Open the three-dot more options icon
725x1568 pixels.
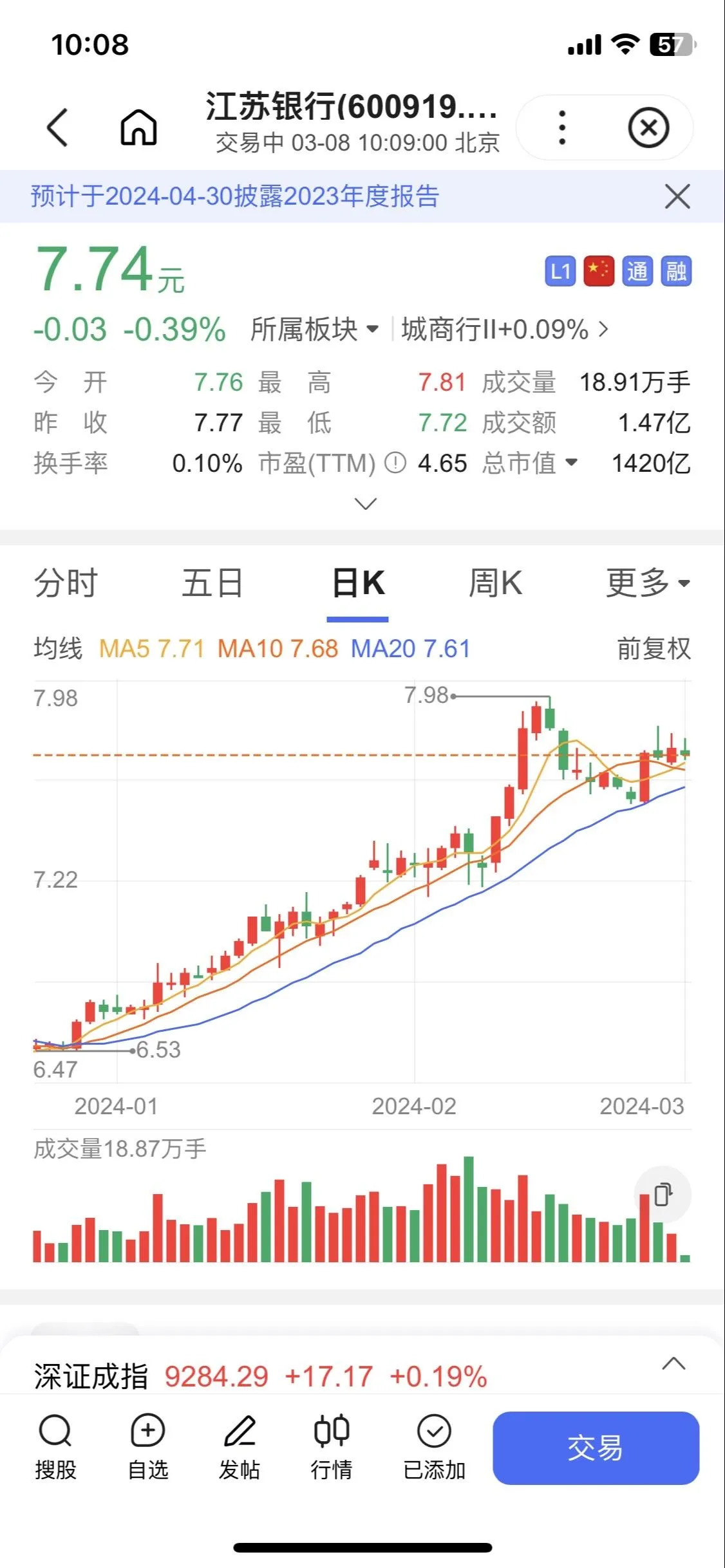point(561,127)
